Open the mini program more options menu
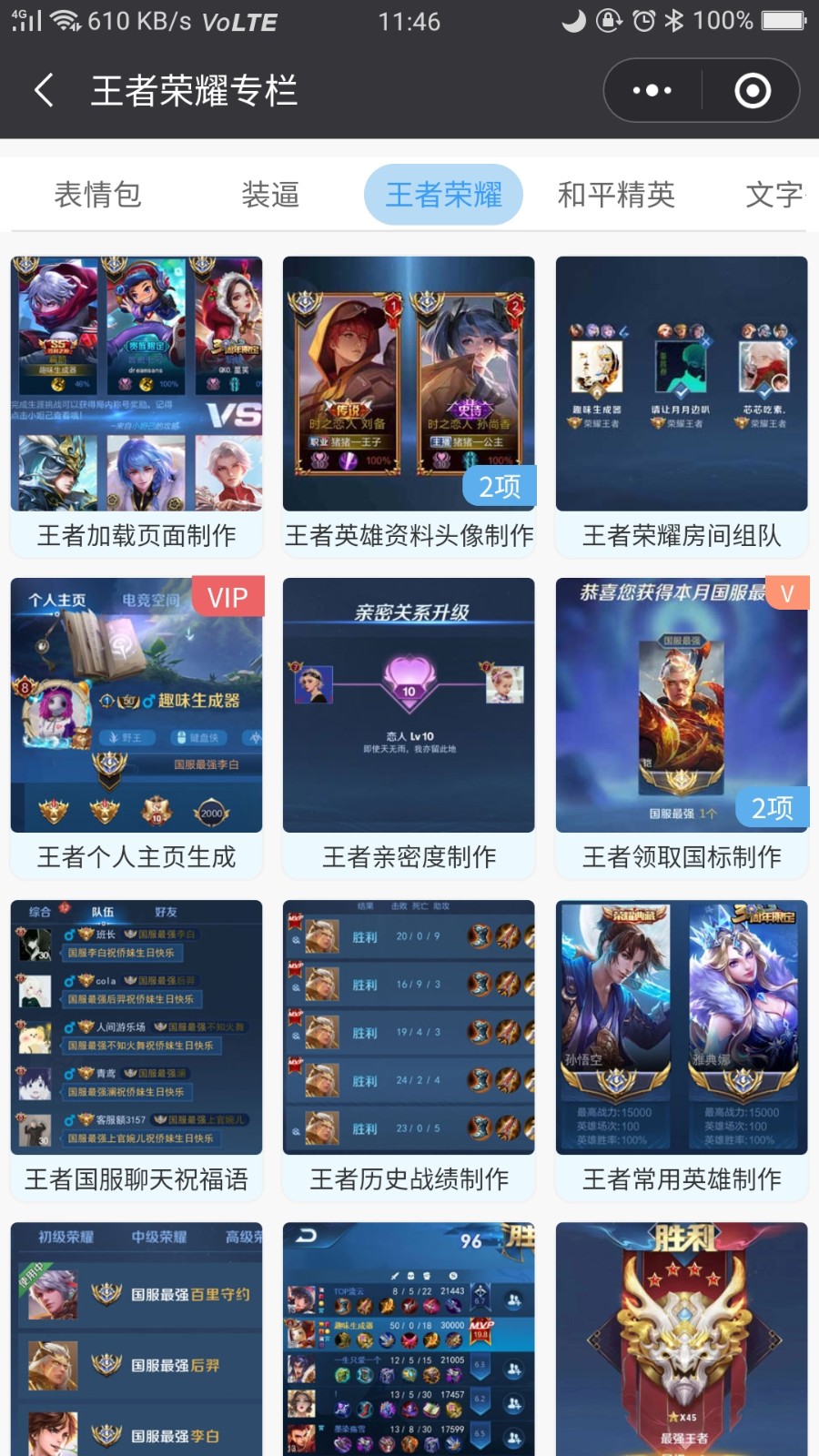This screenshot has width=819, height=1456. tap(652, 90)
